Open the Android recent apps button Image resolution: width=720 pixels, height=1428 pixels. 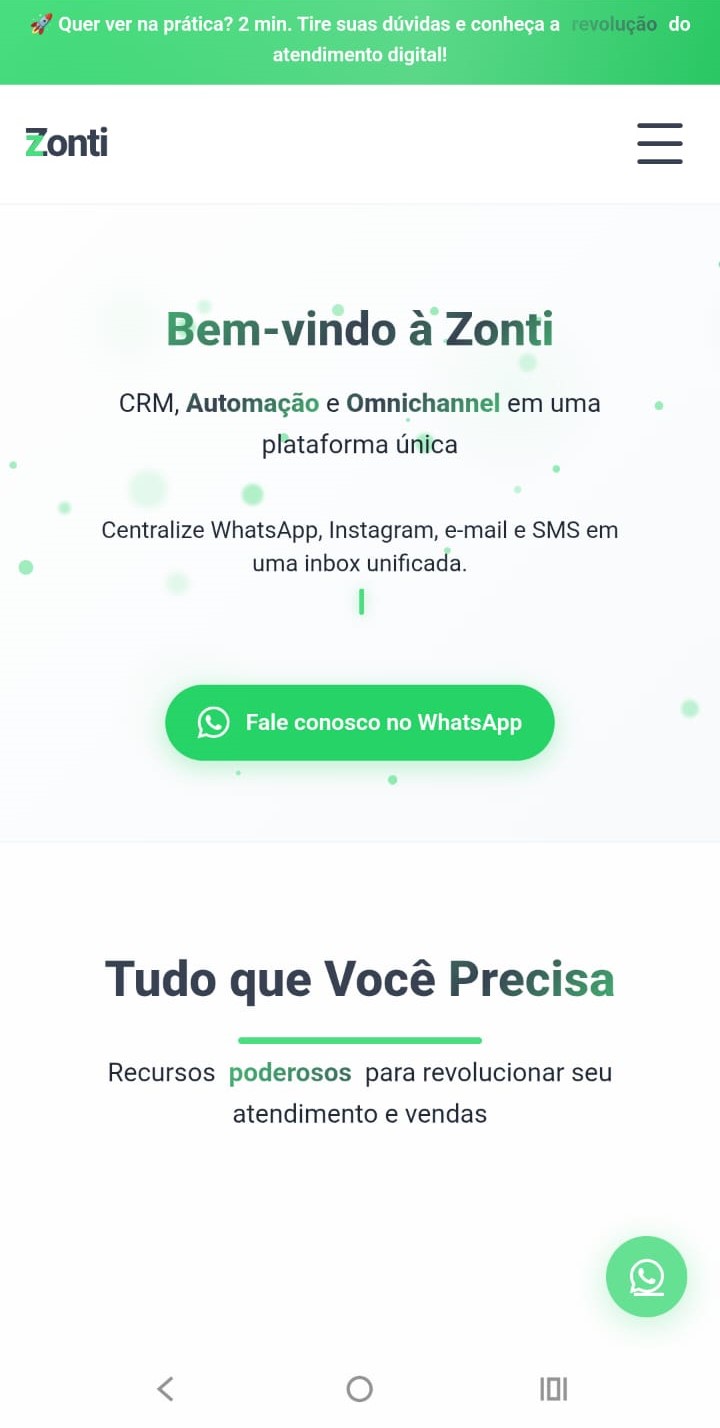(x=553, y=1388)
